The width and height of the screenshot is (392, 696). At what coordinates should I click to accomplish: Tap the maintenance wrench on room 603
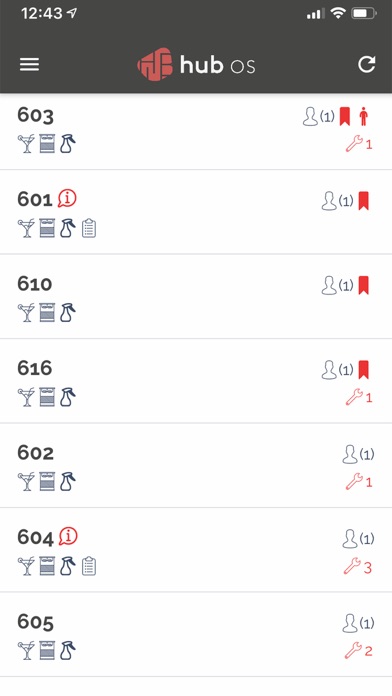(359, 144)
